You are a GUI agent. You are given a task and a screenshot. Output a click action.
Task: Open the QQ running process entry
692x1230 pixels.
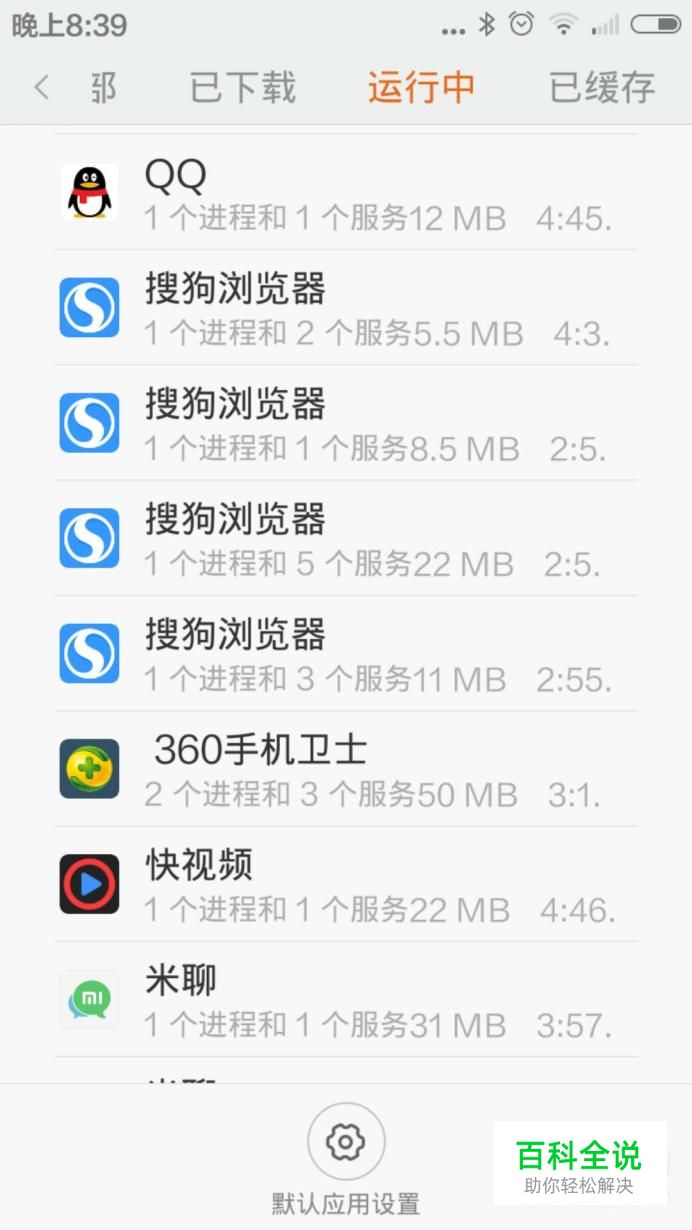[345, 193]
